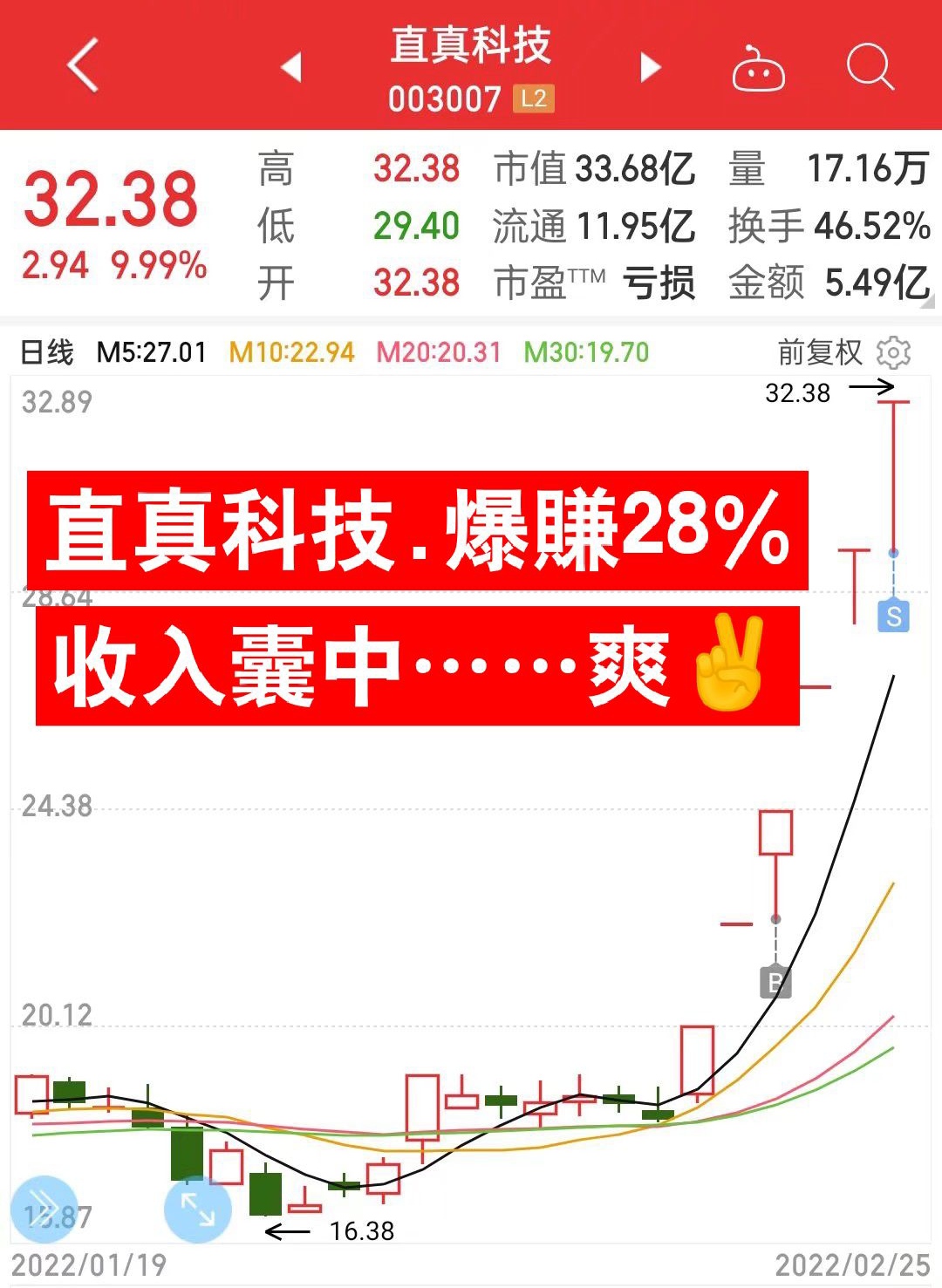
Task: Open chart settings gear
Action: [893, 352]
